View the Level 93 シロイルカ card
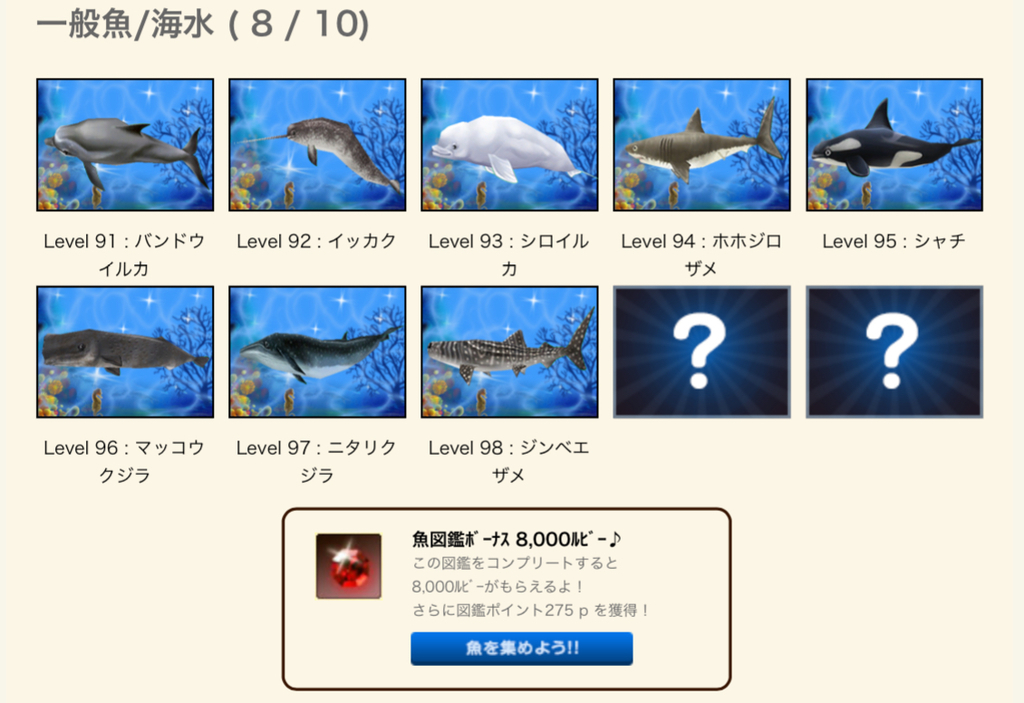Image resolution: width=1024 pixels, height=703 pixels. pyautogui.click(x=509, y=145)
